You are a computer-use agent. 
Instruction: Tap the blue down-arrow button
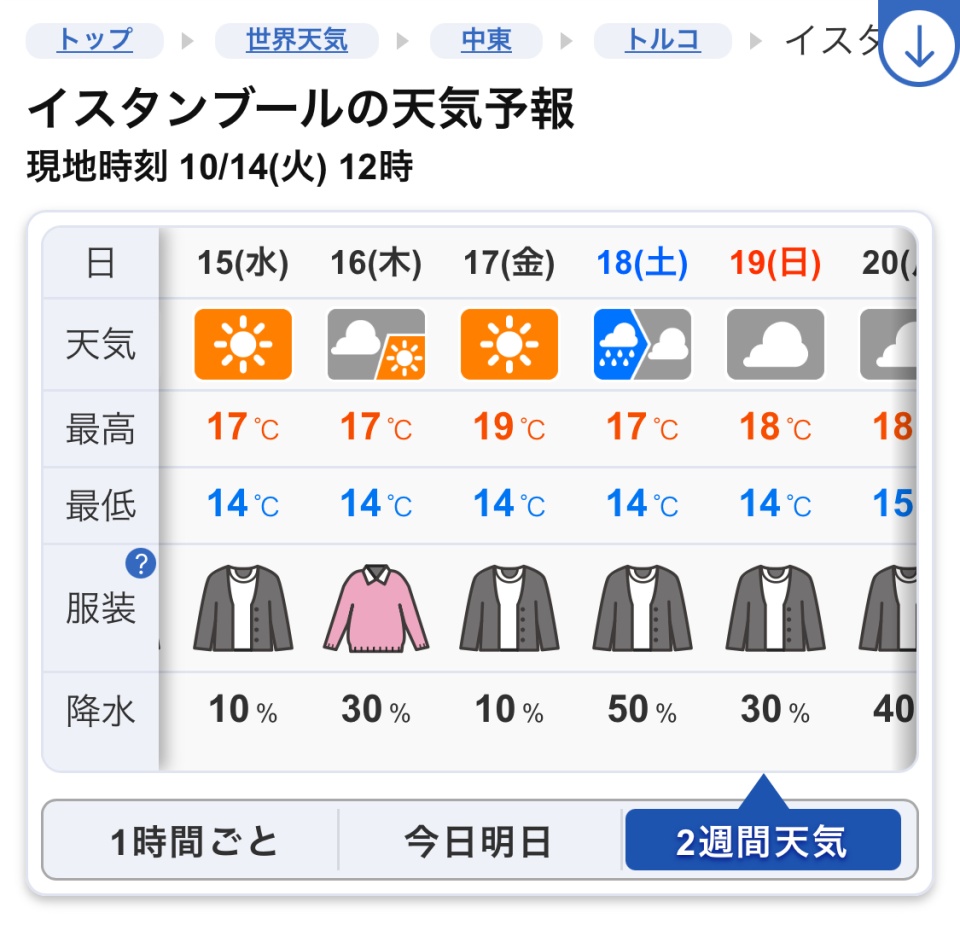click(x=918, y=45)
